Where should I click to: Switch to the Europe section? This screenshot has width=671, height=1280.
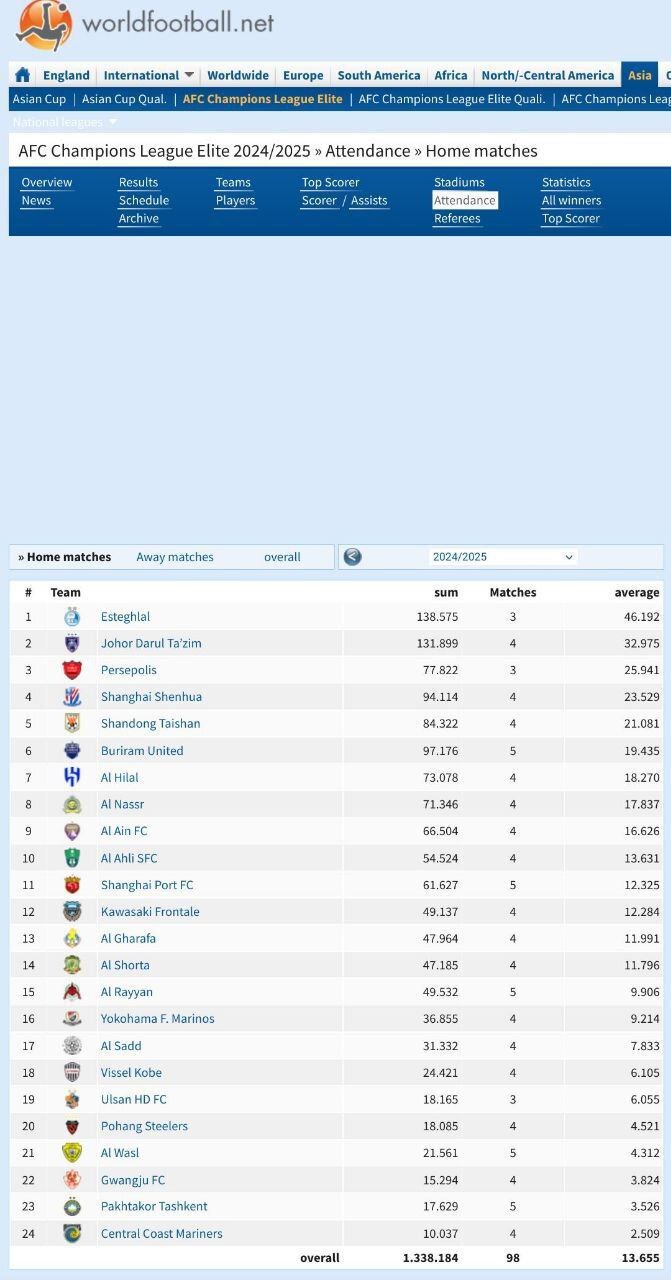(303, 75)
